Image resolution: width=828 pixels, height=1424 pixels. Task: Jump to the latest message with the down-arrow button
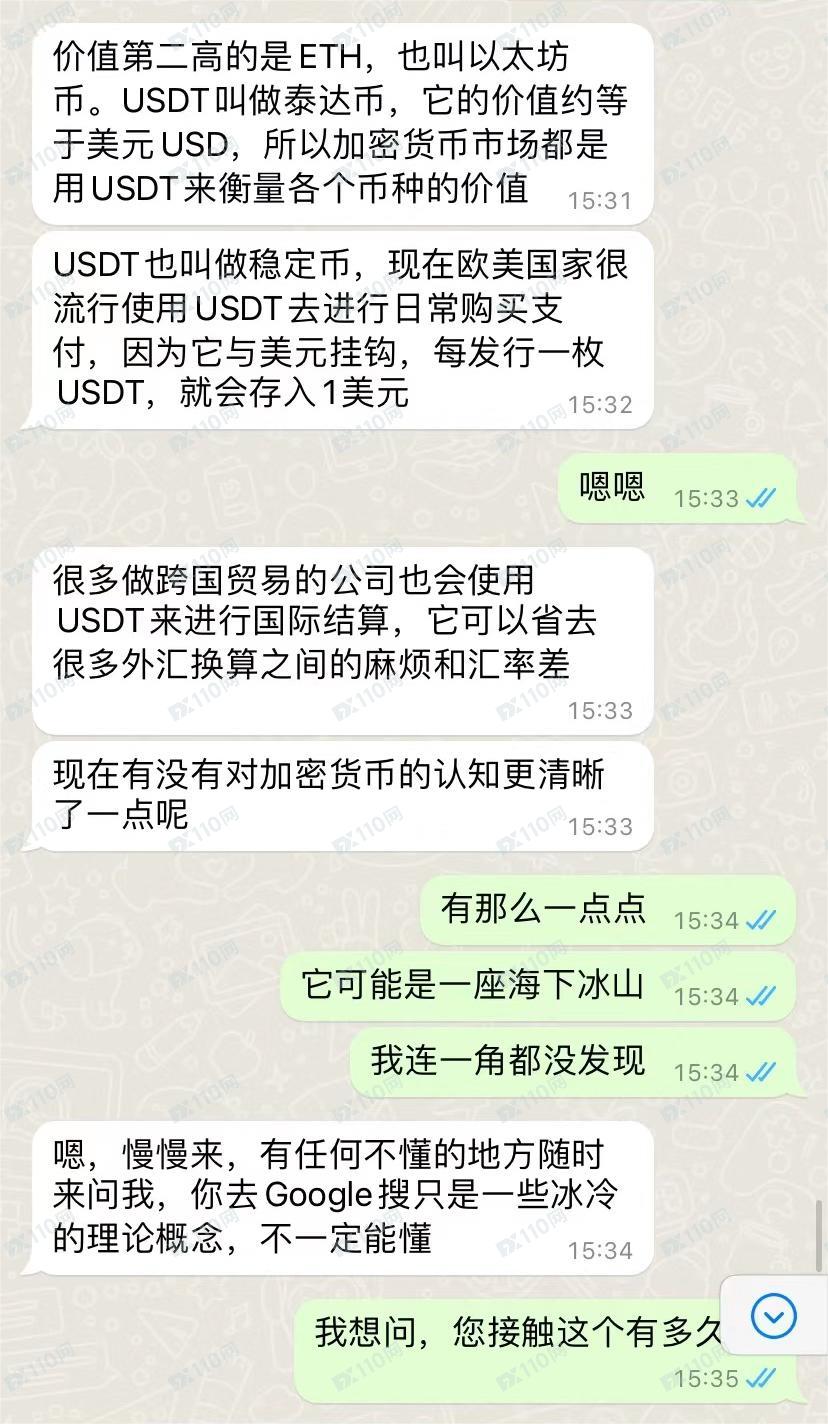774,1315
